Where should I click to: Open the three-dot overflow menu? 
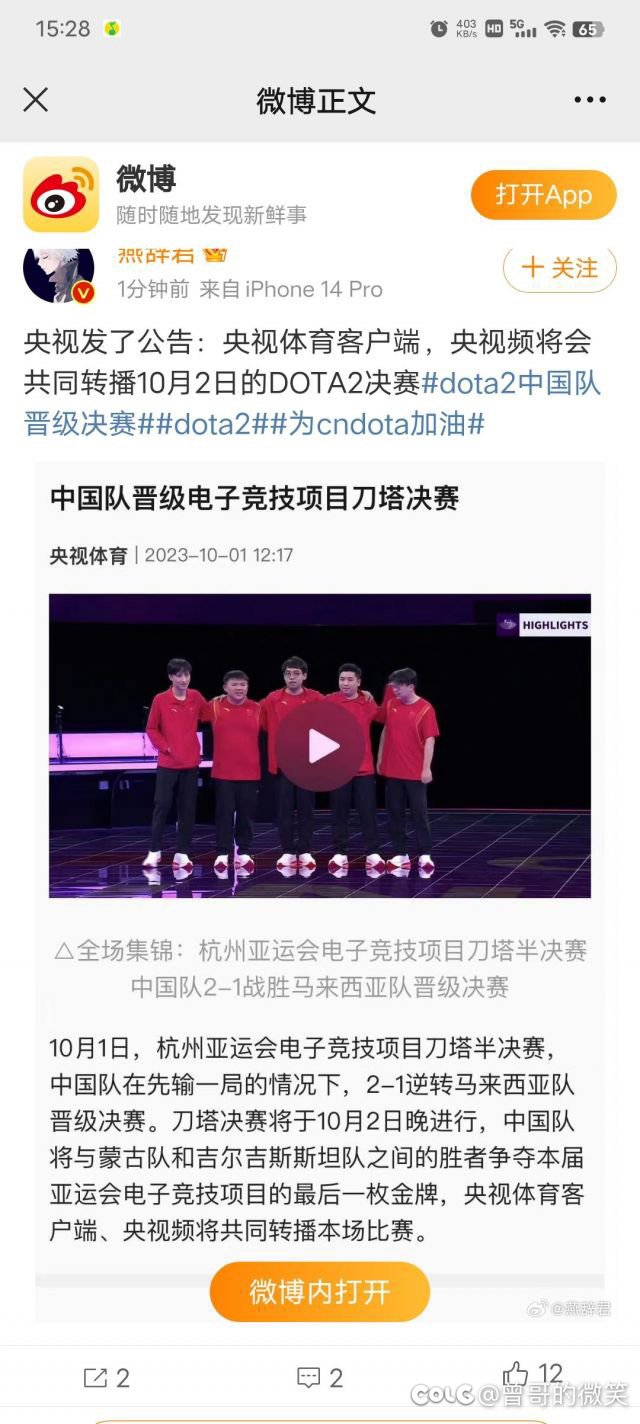pyautogui.click(x=590, y=100)
